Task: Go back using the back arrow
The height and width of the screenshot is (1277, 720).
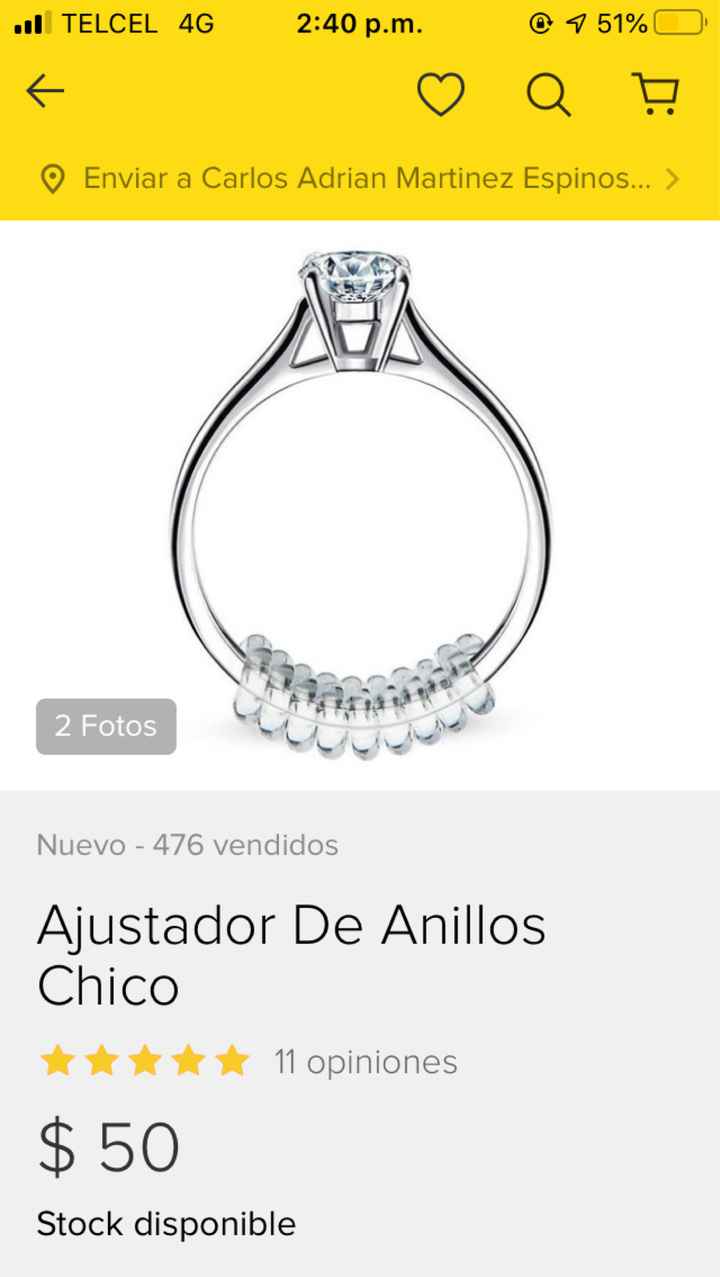Action: [44, 91]
